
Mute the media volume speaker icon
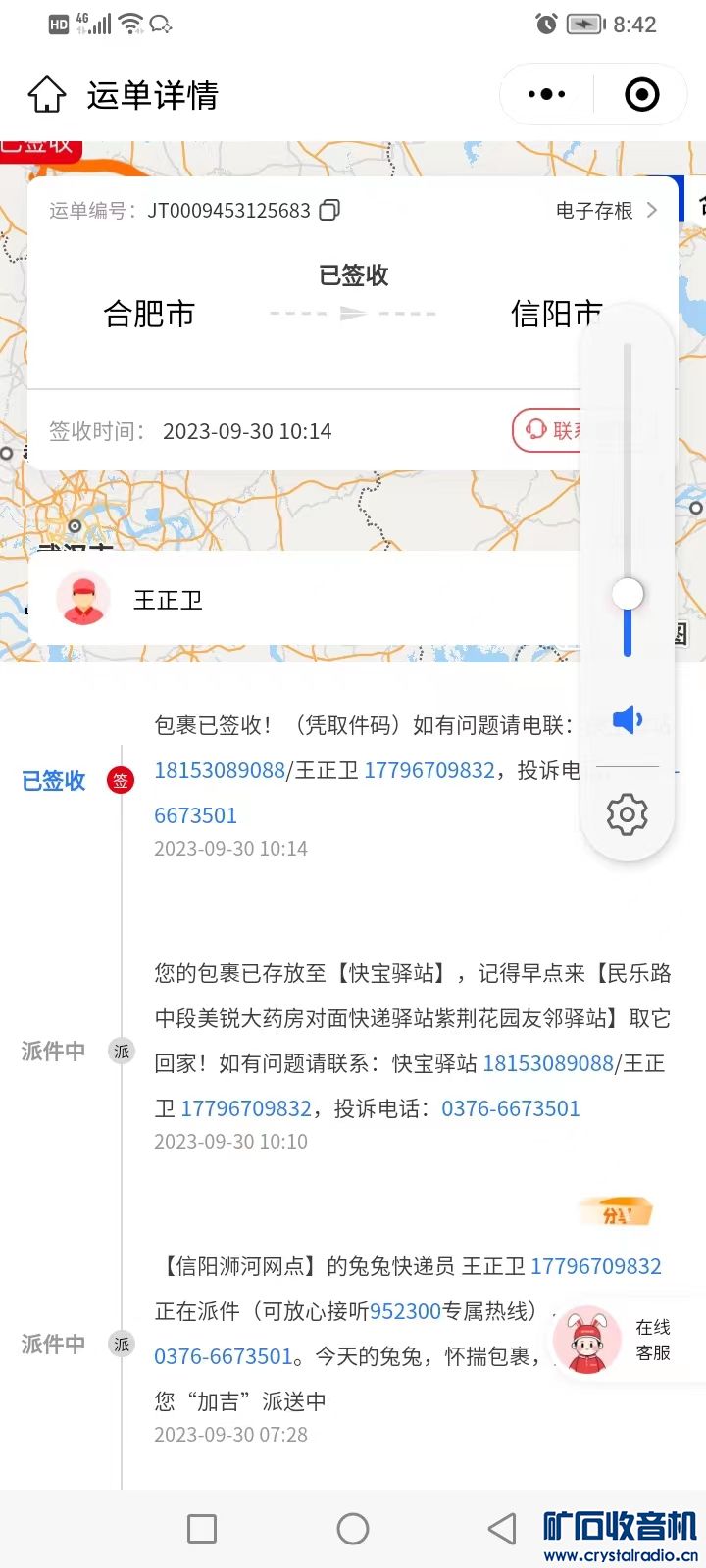tap(627, 720)
